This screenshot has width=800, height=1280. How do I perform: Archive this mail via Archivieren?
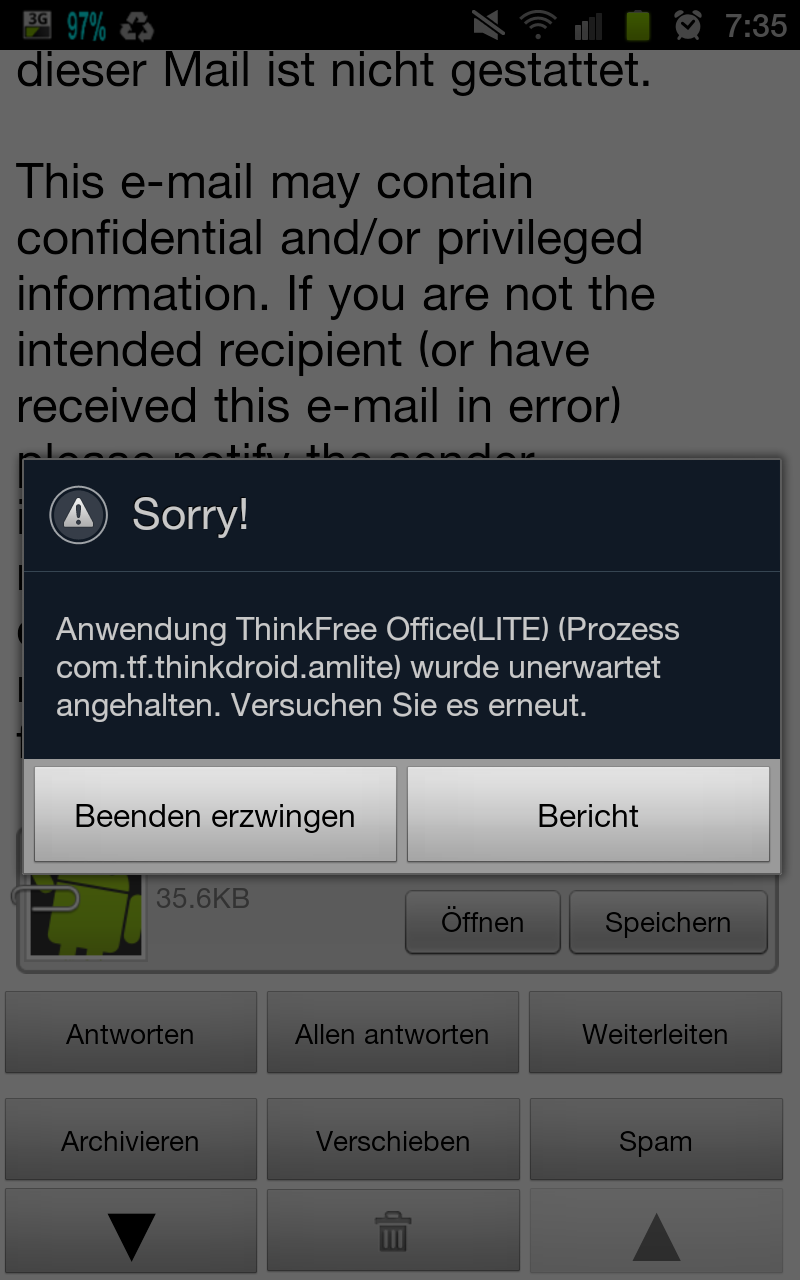tap(131, 1140)
